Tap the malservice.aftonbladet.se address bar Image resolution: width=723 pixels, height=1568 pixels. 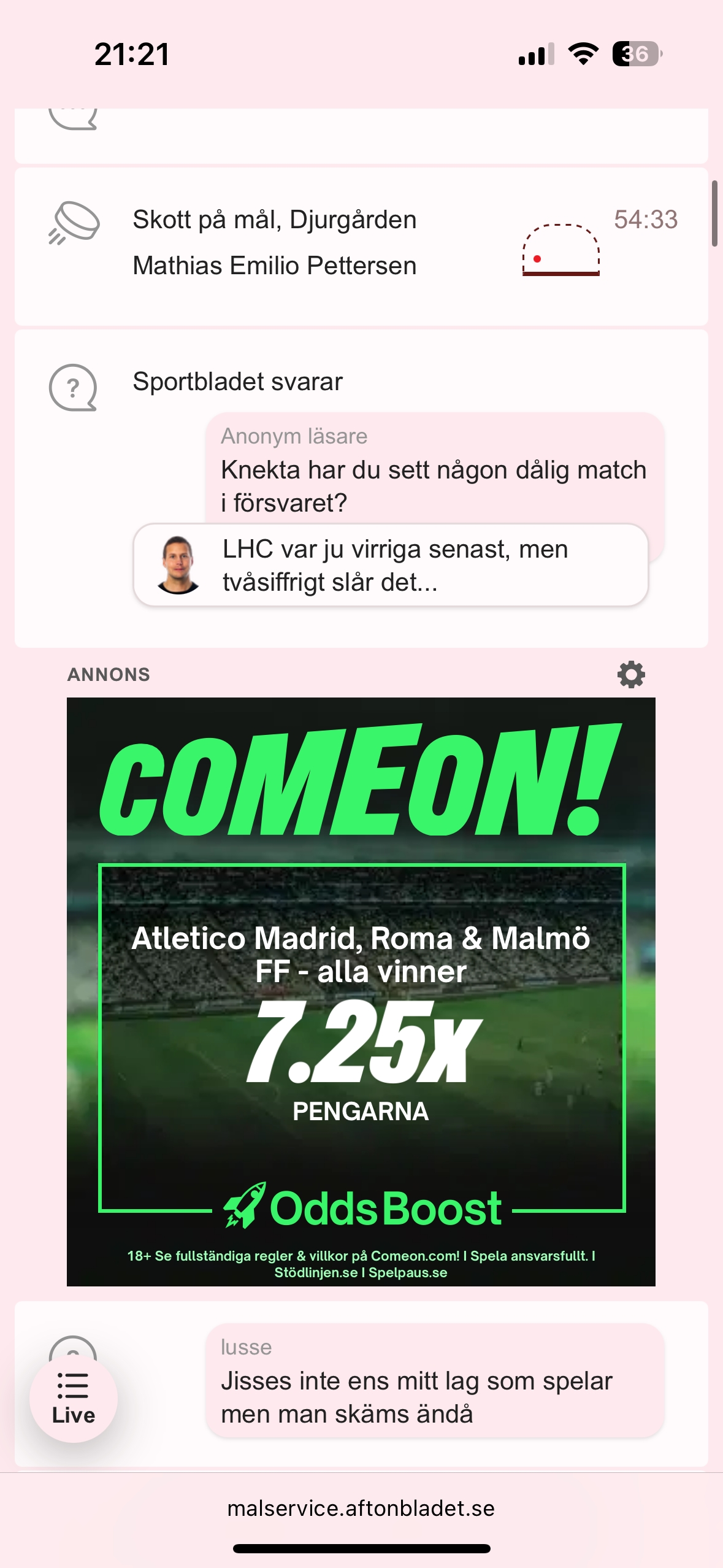click(361, 1508)
